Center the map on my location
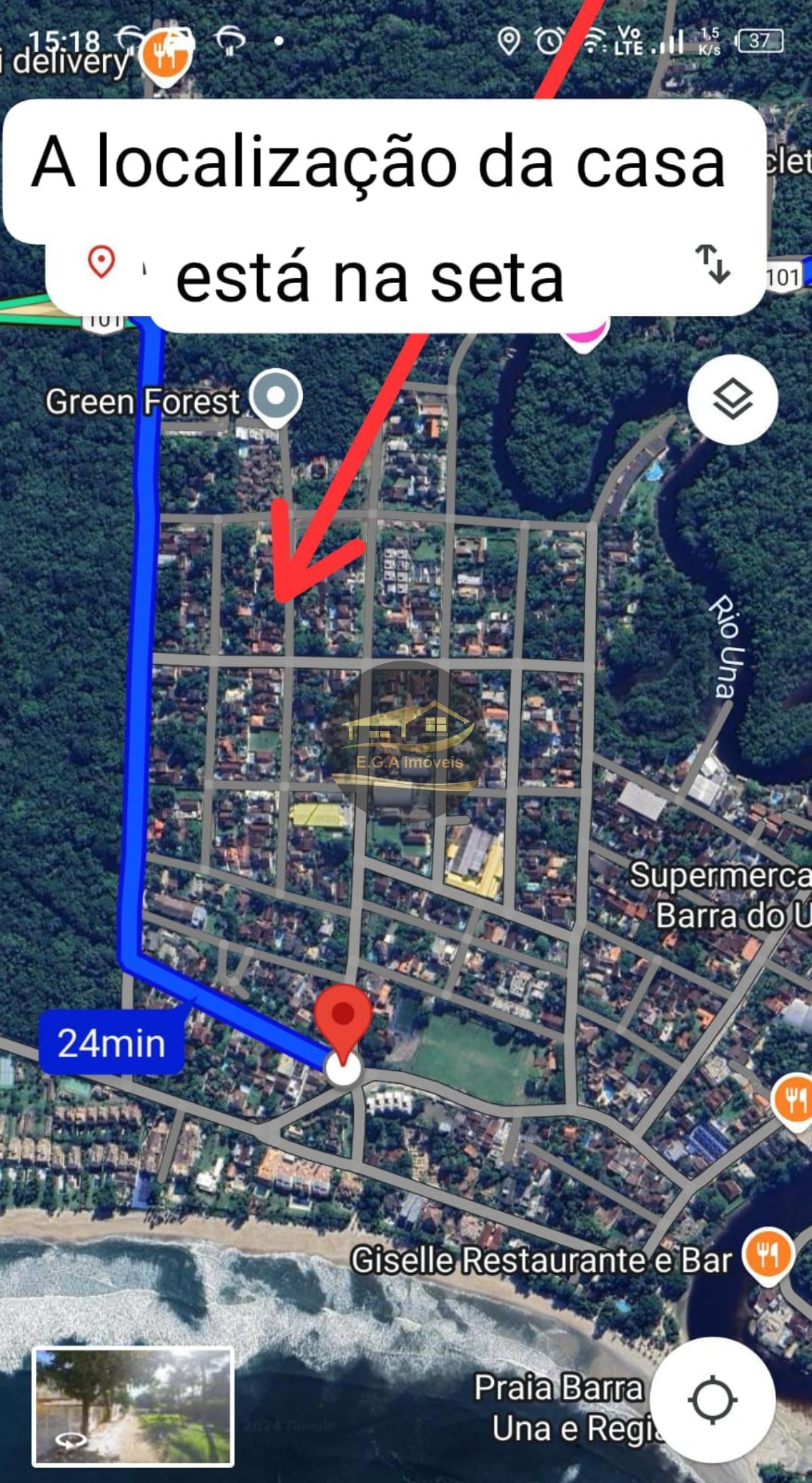The image size is (812, 1483). click(712, 1400)
